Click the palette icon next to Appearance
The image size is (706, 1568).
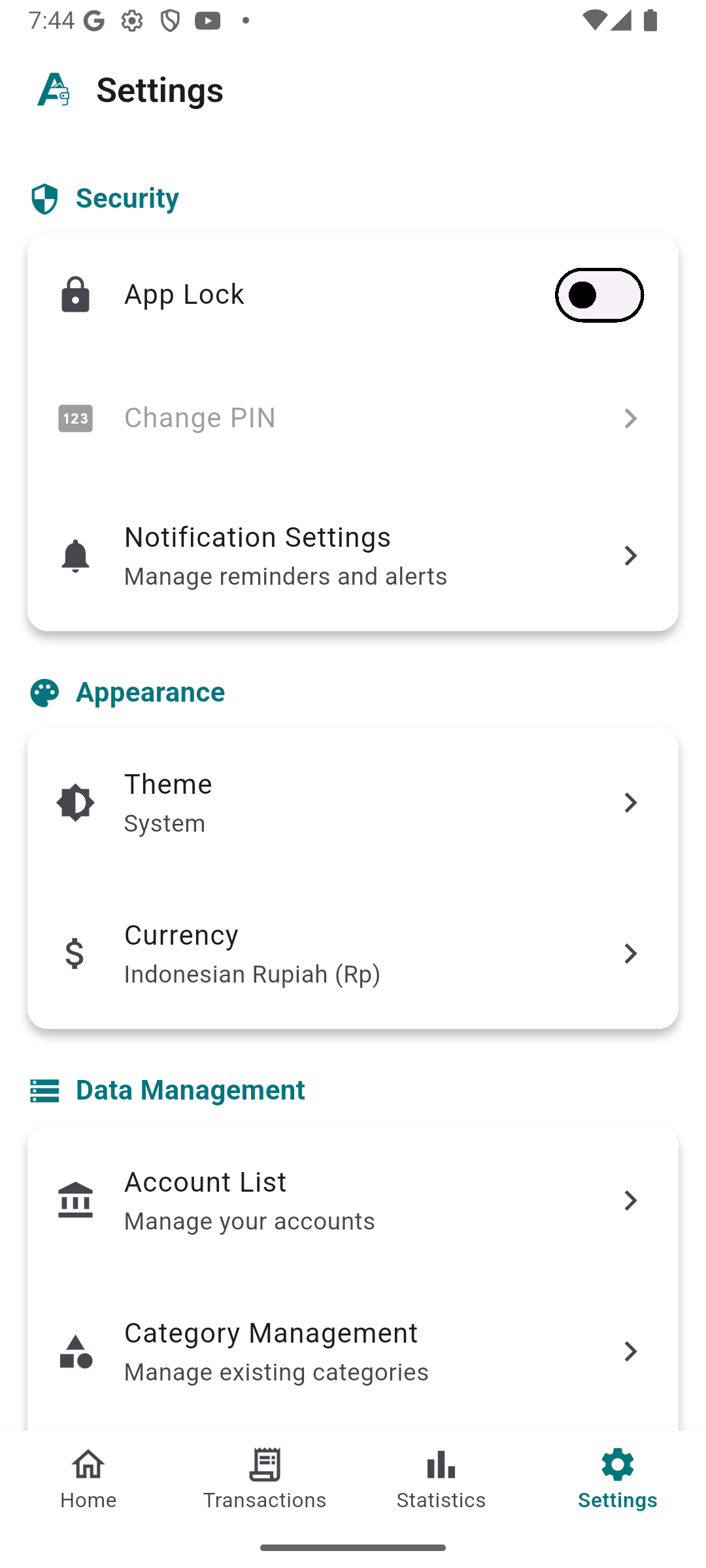(44, 693)
